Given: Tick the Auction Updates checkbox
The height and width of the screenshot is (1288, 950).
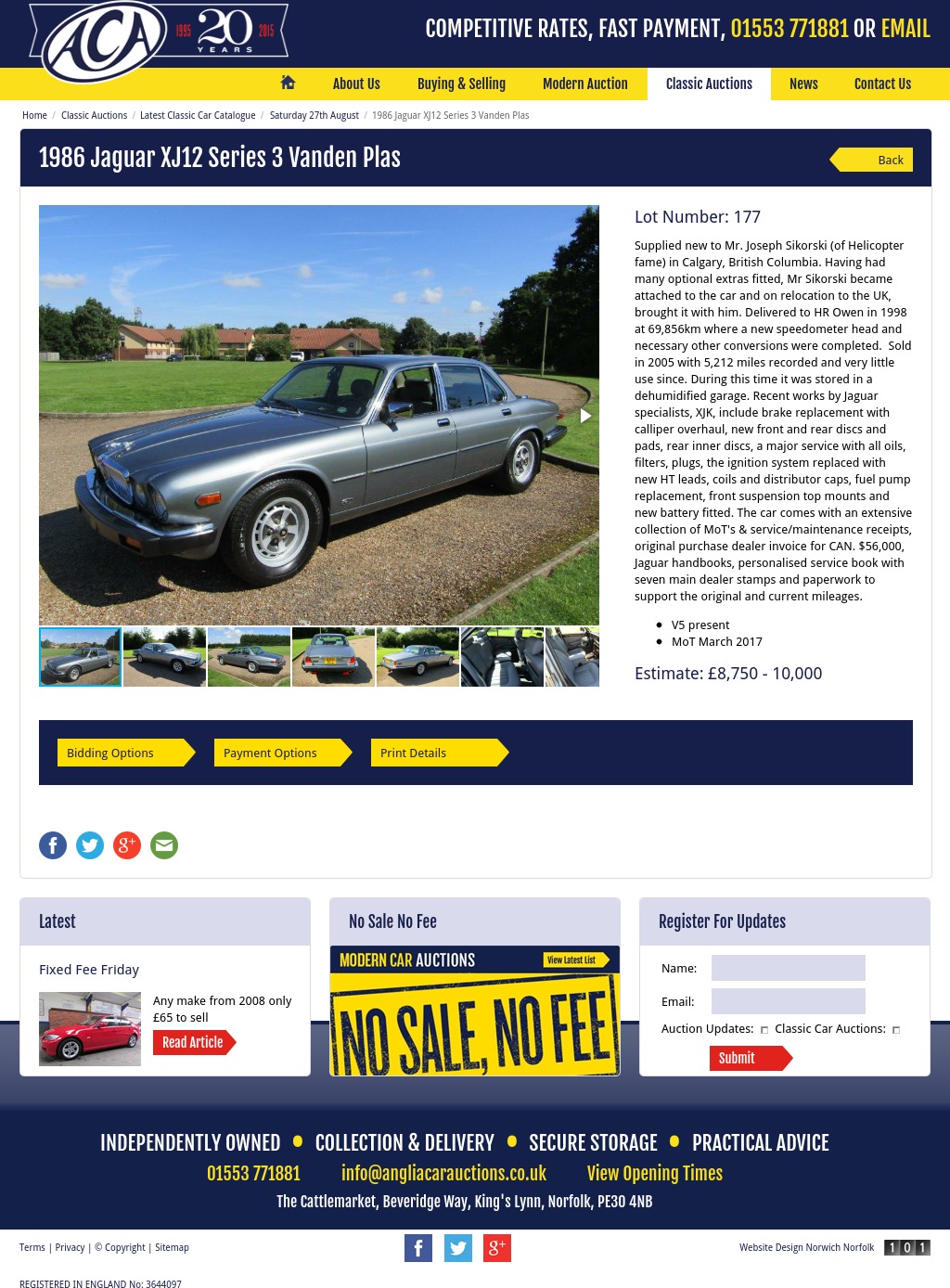Looking at the screenshot, I should [x=764, y=1030].
